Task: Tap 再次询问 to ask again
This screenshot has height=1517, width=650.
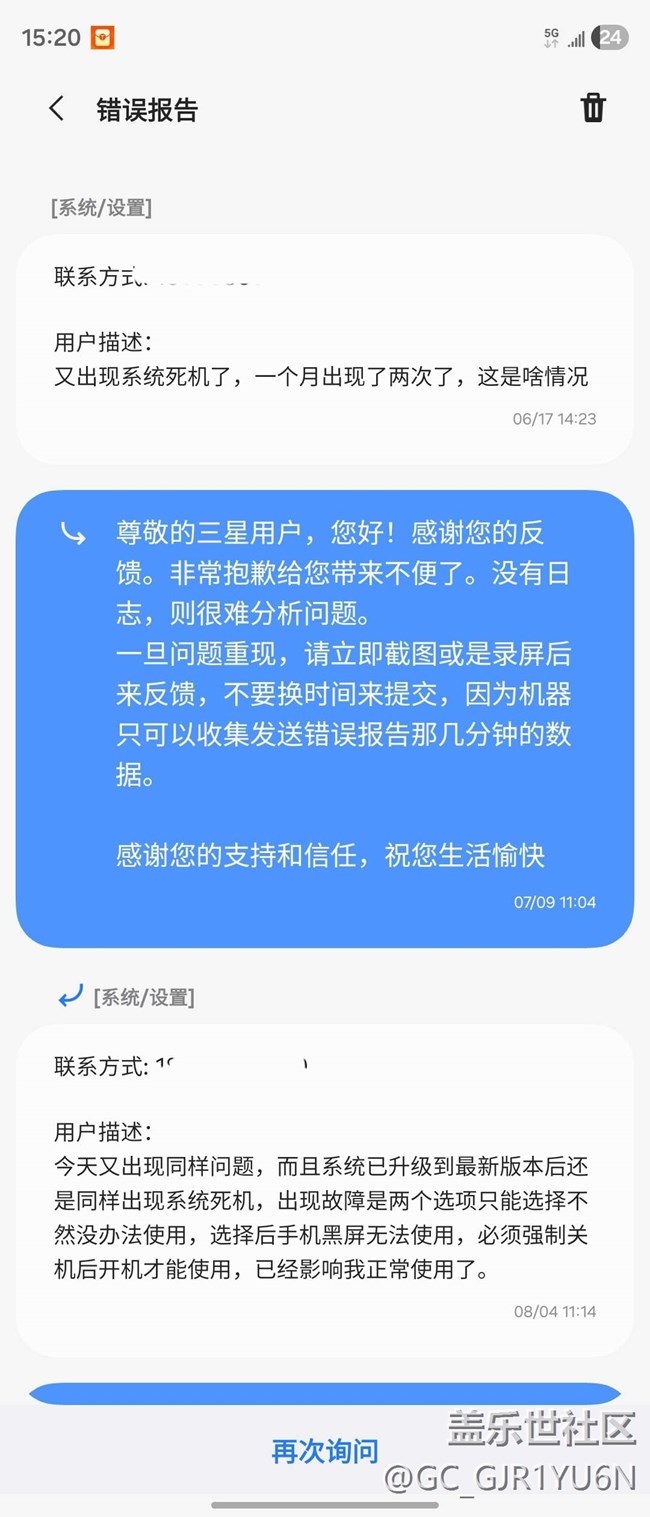Action: tap(324, 1451)
